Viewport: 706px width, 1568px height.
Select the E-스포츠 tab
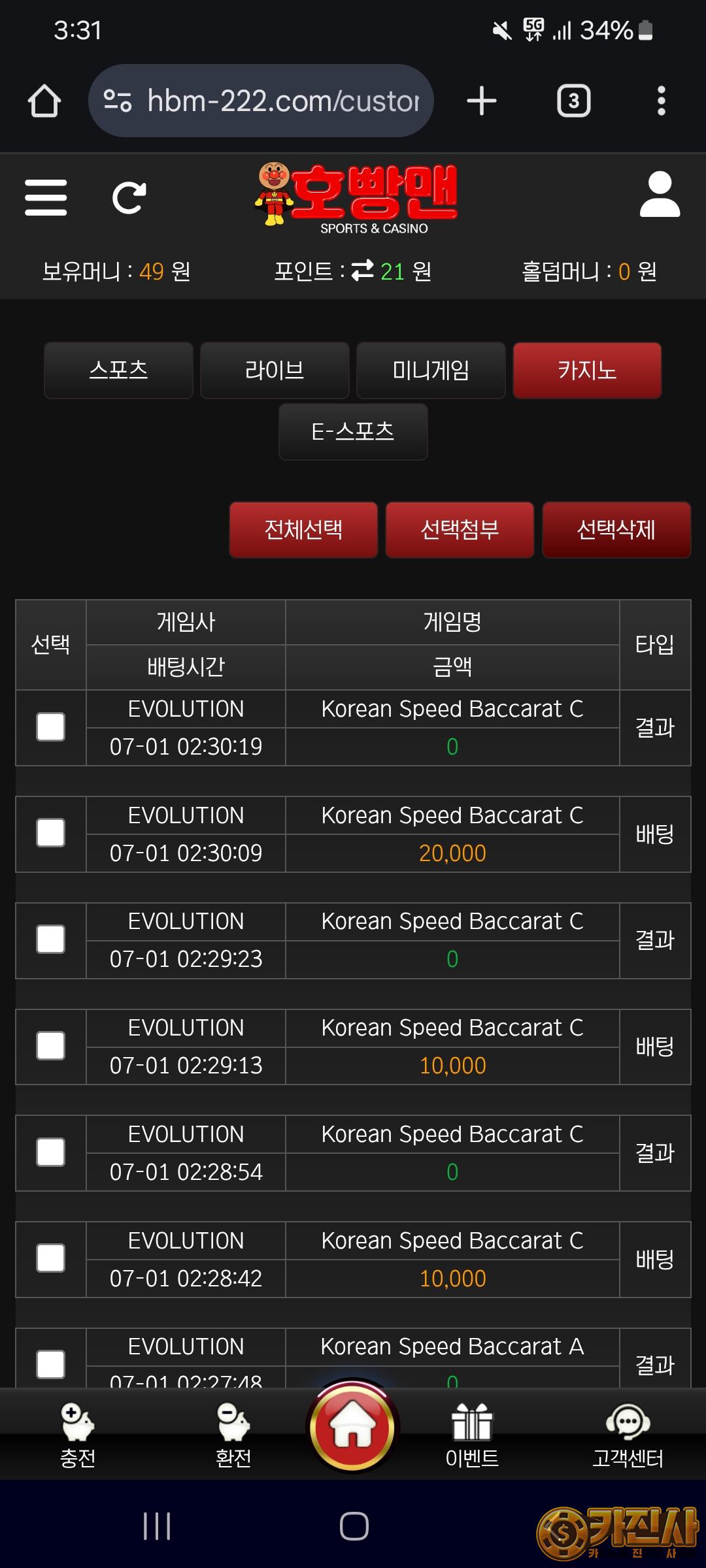click(x=353, y=432)
